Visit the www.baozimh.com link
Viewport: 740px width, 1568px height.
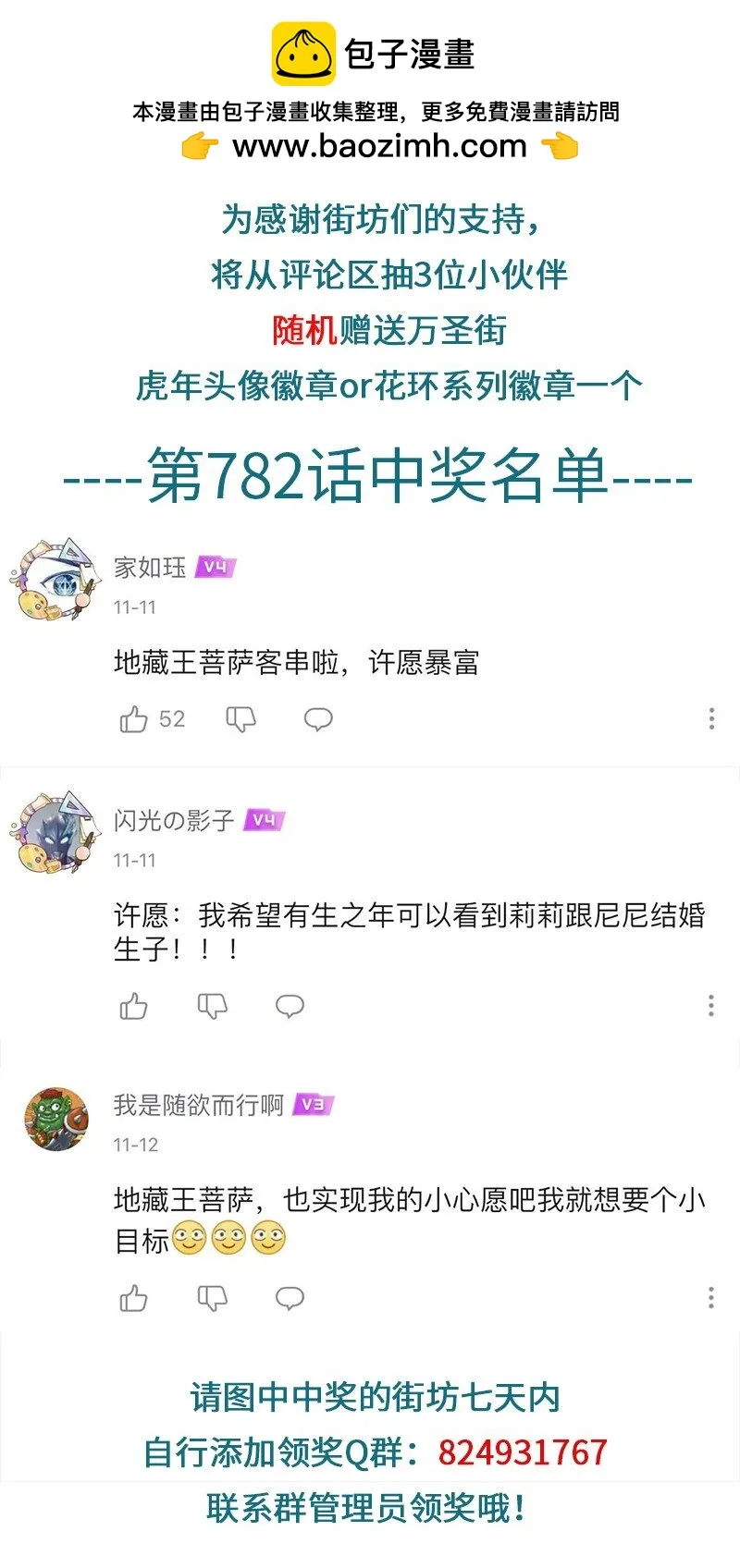pos(370,146)
